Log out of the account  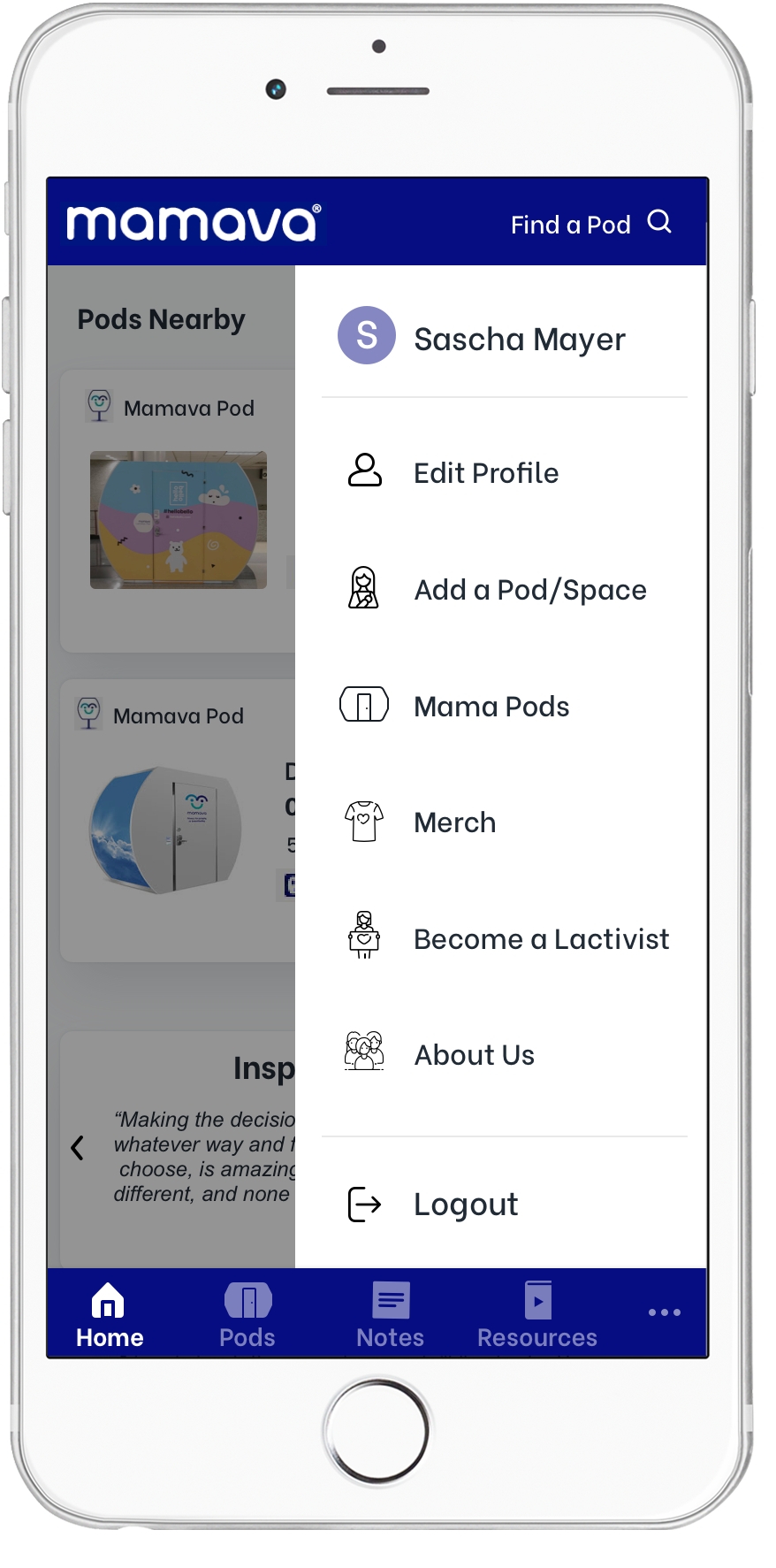tap(465, 1205)
